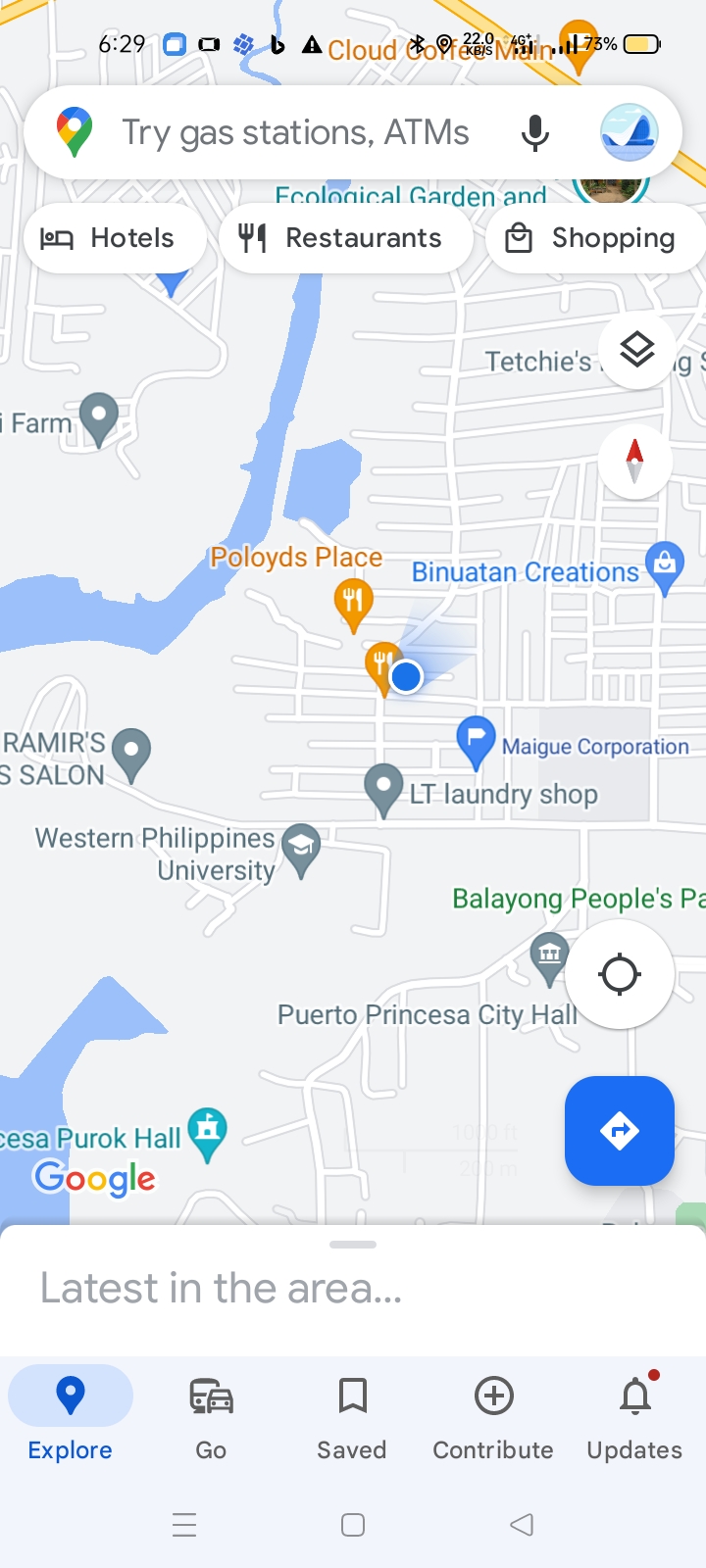This screenshot has height=1568, width=706.
Task: Choose the Shopping category chip
Action: point(591,238)
